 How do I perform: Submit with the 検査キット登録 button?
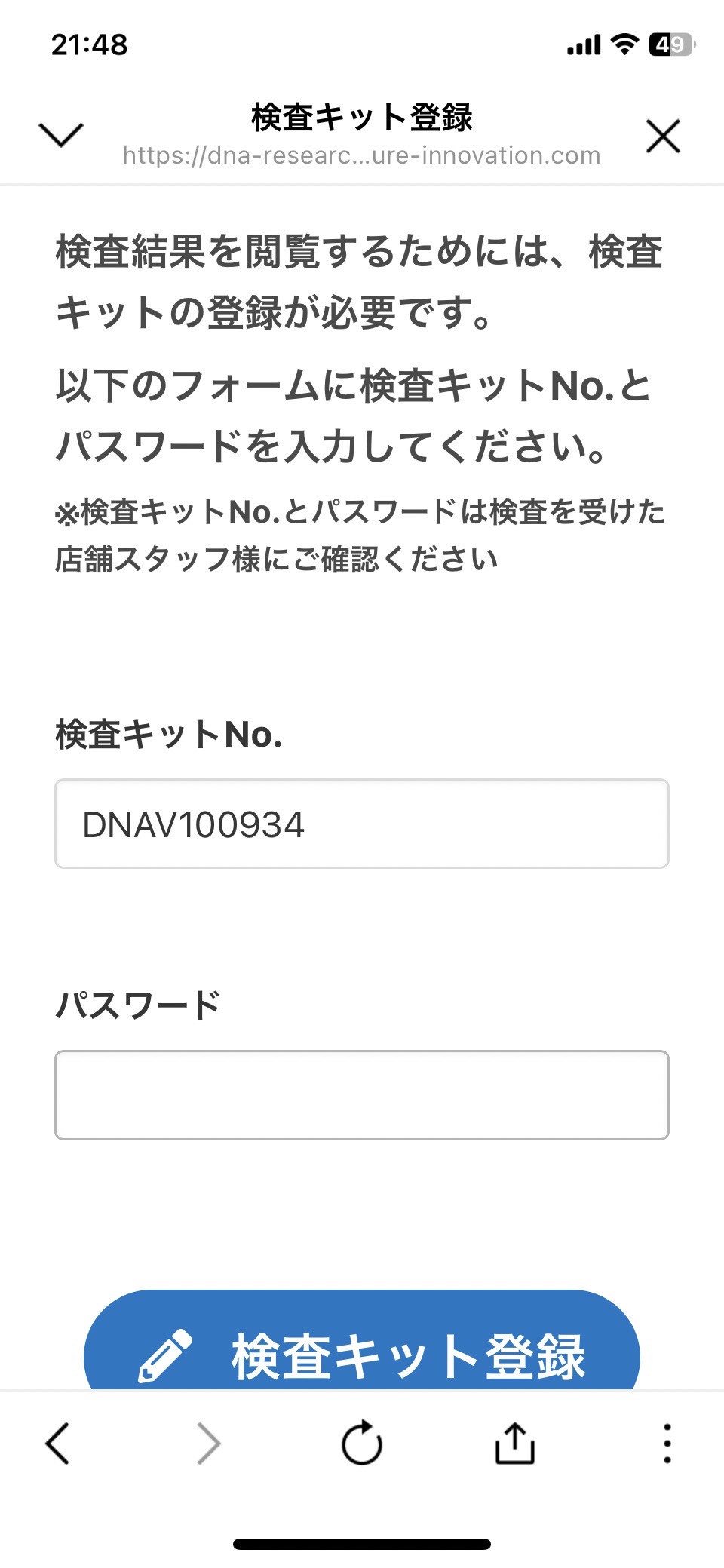click(x=362, y=1339)
